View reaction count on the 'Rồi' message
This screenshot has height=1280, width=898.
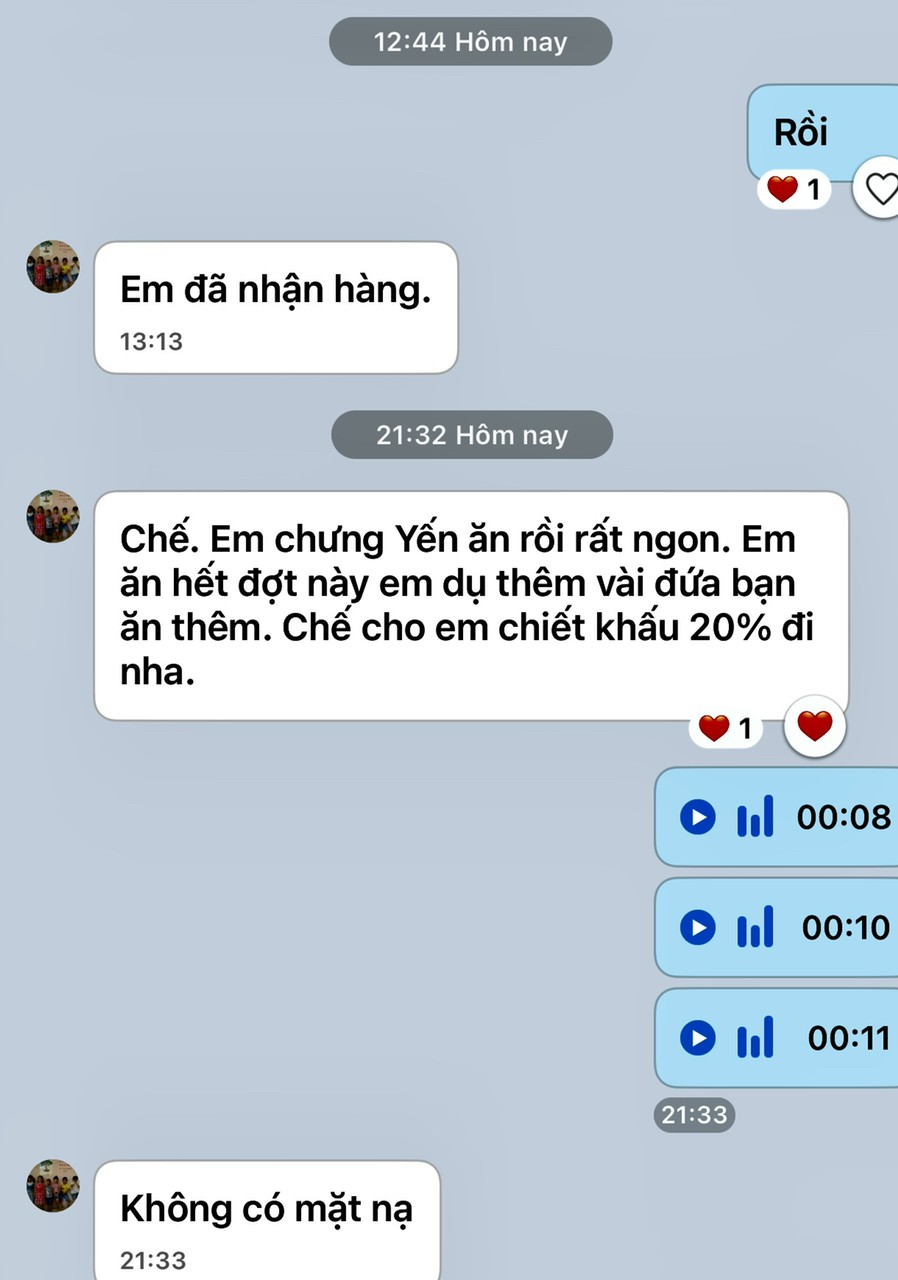pyautogui.click(x=794, y=189)
